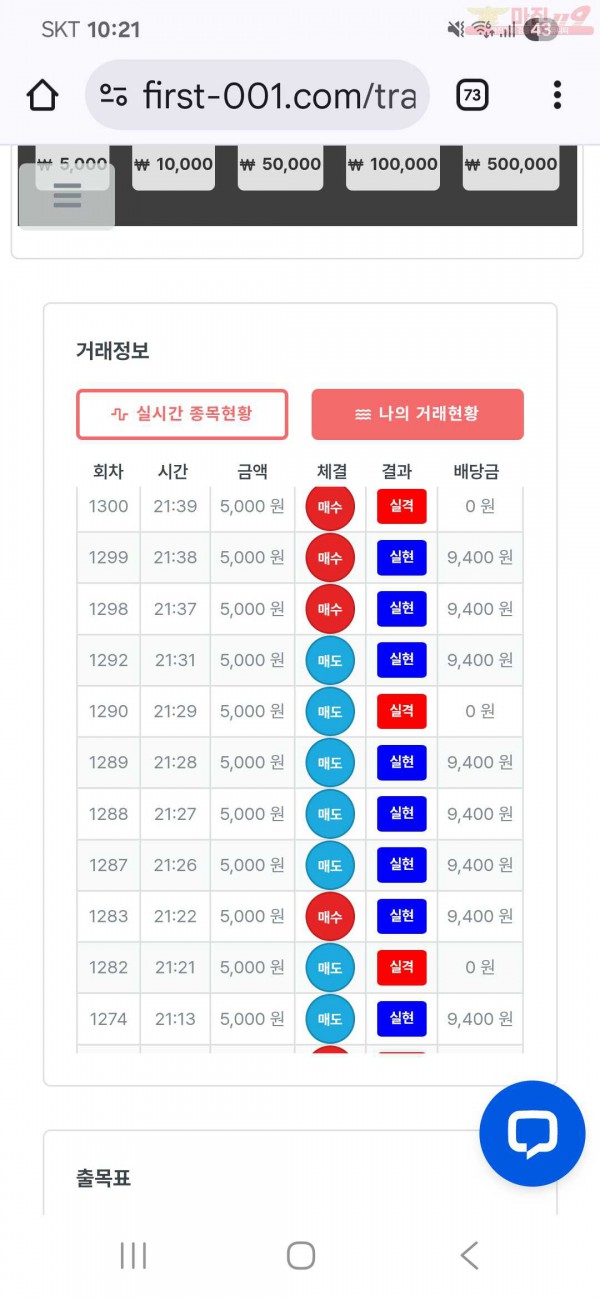600x1300 pixels.
Task: Open the browser overflow menu
Action: coord(557,96)
